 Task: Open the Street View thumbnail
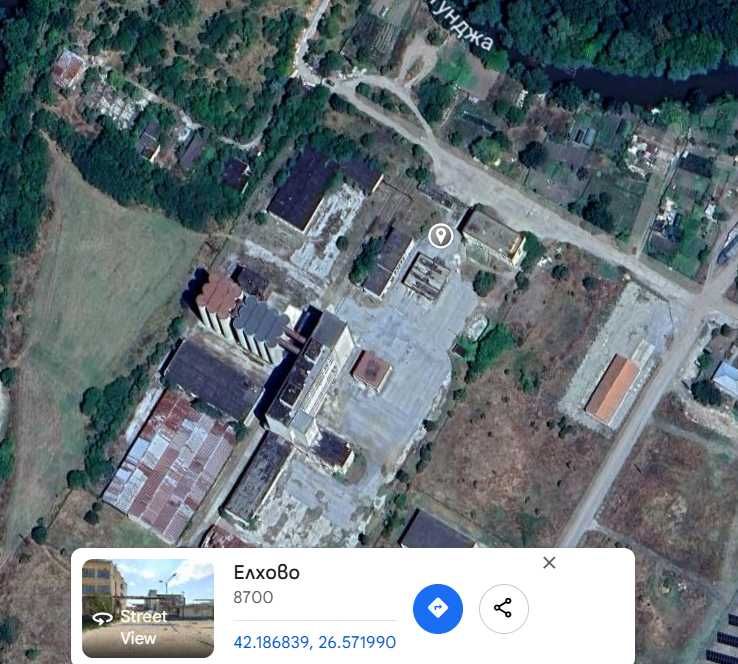(x=147, y=608)
